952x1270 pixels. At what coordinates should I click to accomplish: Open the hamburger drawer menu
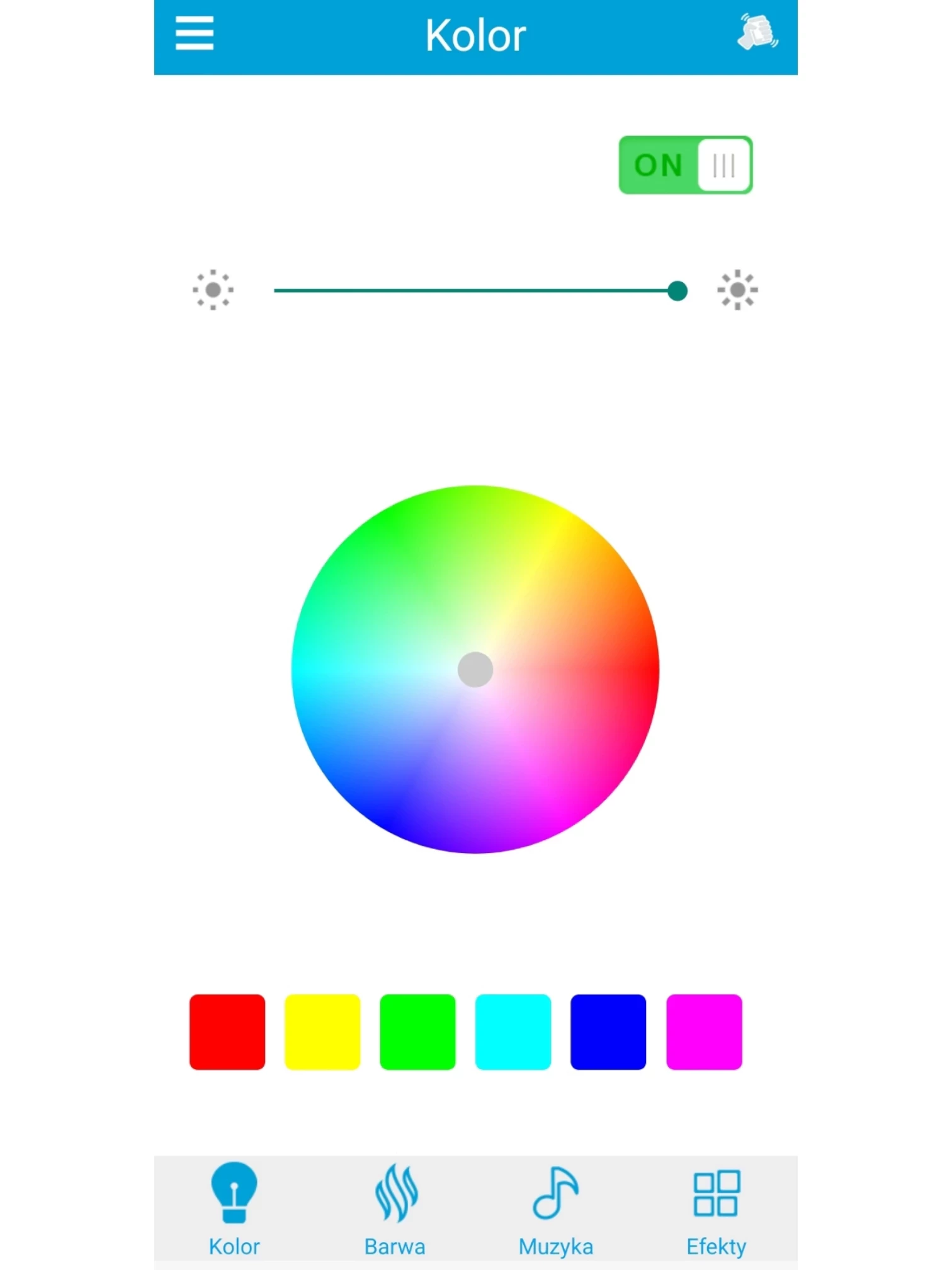[x=194, y=34]
